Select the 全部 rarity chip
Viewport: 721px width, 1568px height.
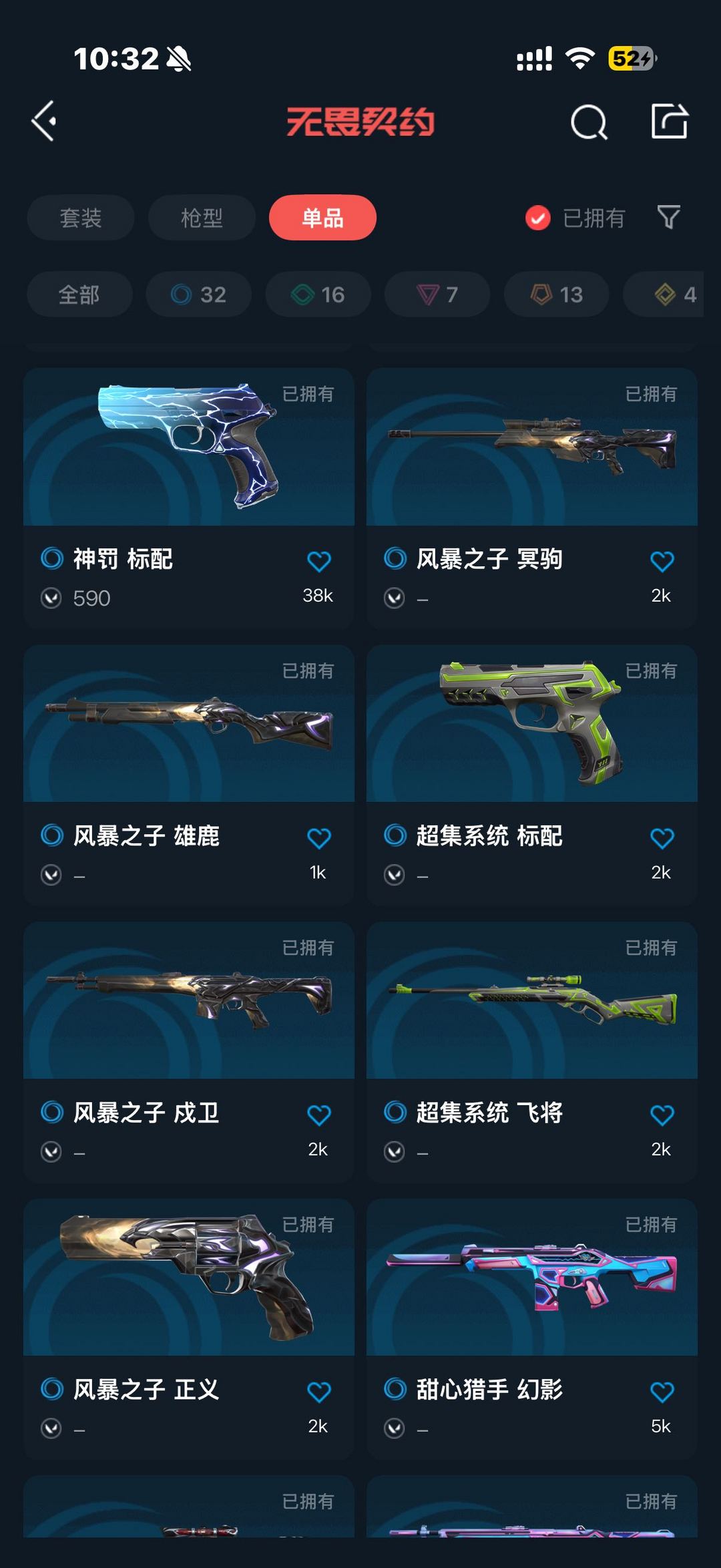click(x=79, y=294)
